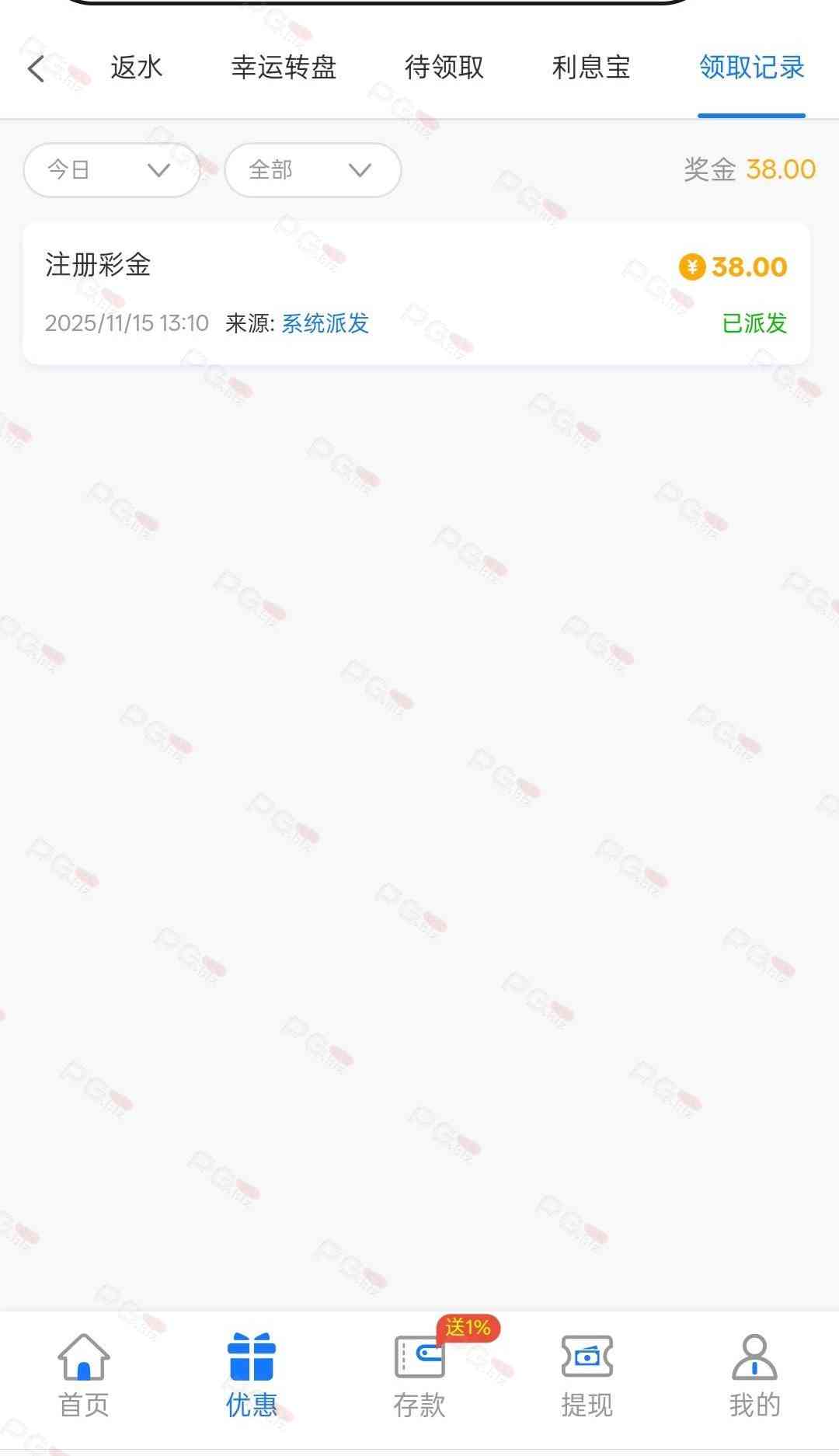Switch to the 待领取 tab
839x1456 pixels.
pyautogui.click(x=444, y=68)
